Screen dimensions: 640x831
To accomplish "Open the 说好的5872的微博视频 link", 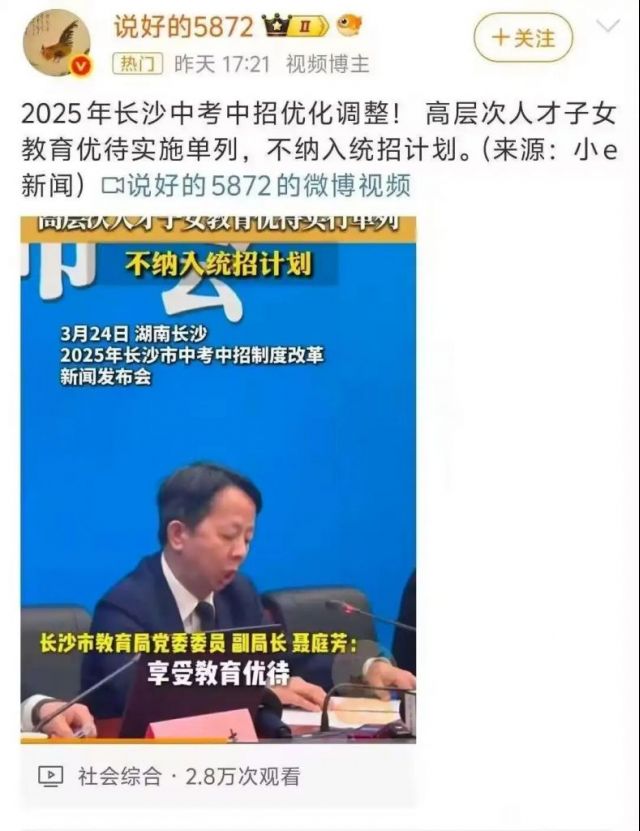I will pyautogui.click(x=256, y=185).
